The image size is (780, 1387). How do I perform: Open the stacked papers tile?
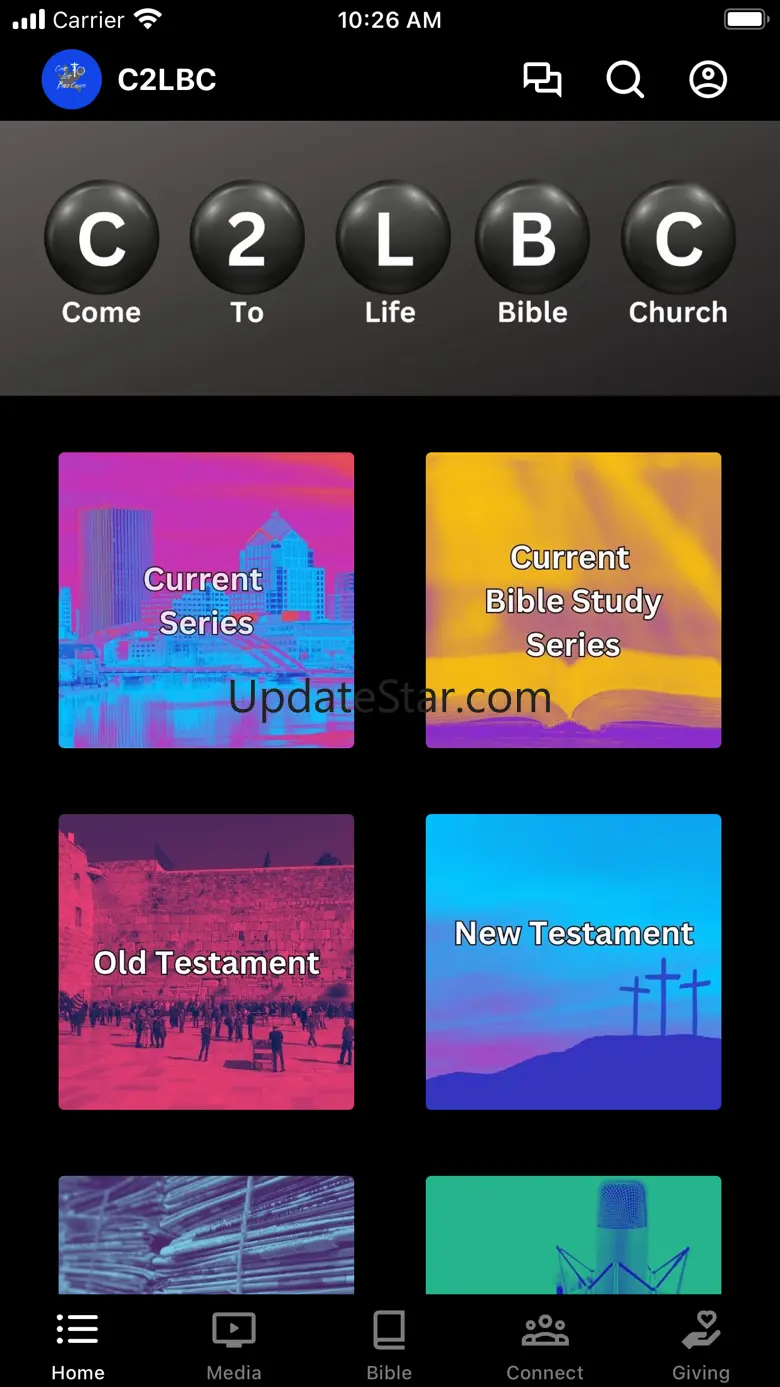(206, 1235)
